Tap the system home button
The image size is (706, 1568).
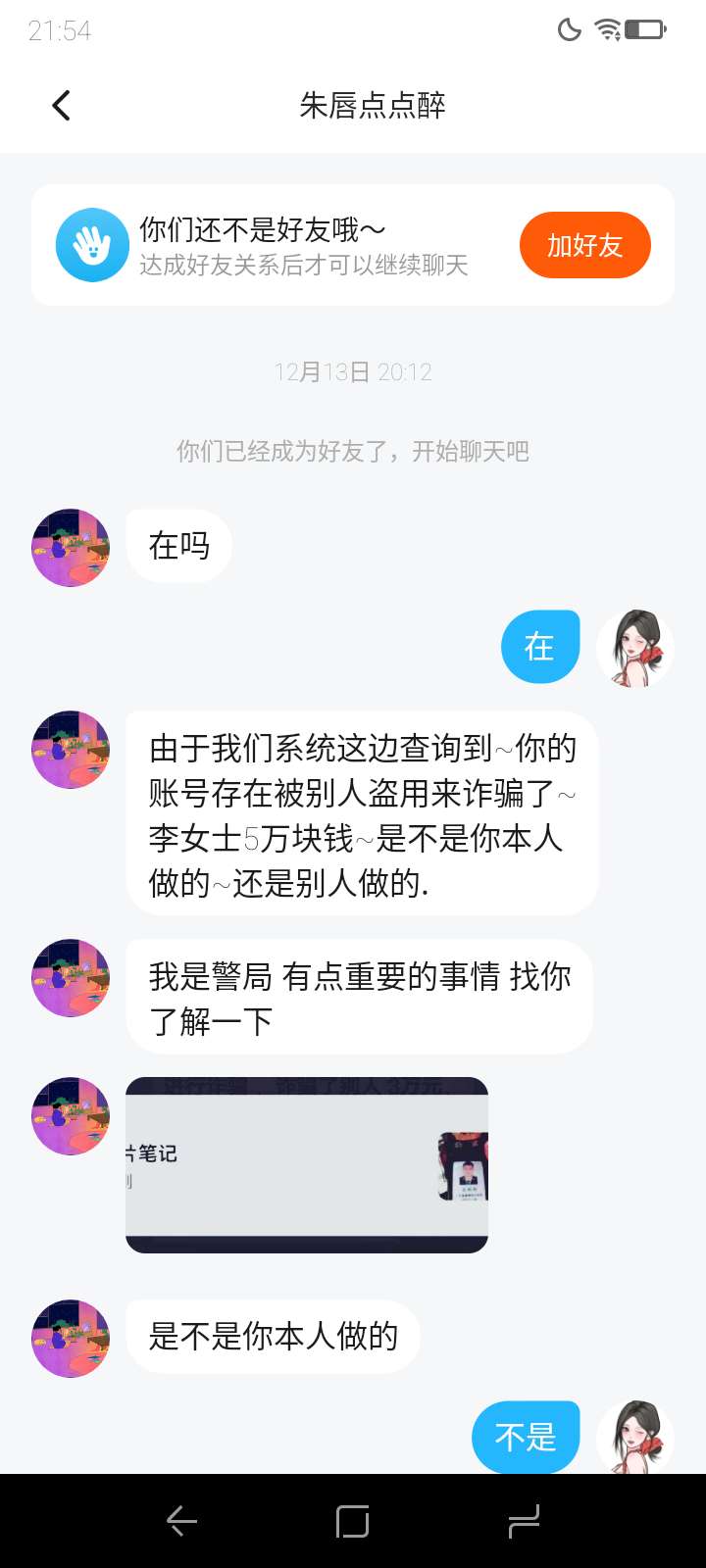(x=352, y=1521)
